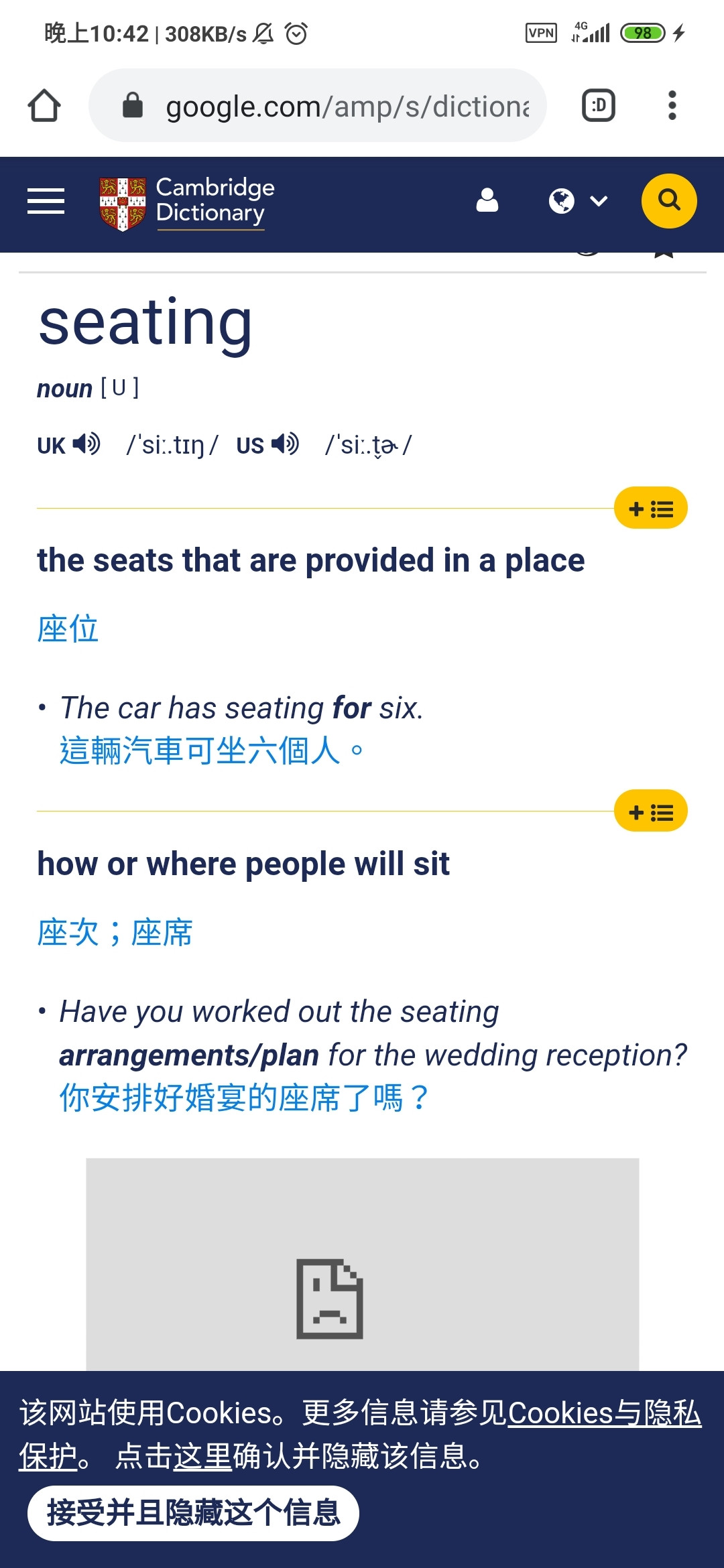The image size is (724, 1568).
Task: Accept cookies with 接受并且隐藏这个信息
Action: (x=193, y=1513)
